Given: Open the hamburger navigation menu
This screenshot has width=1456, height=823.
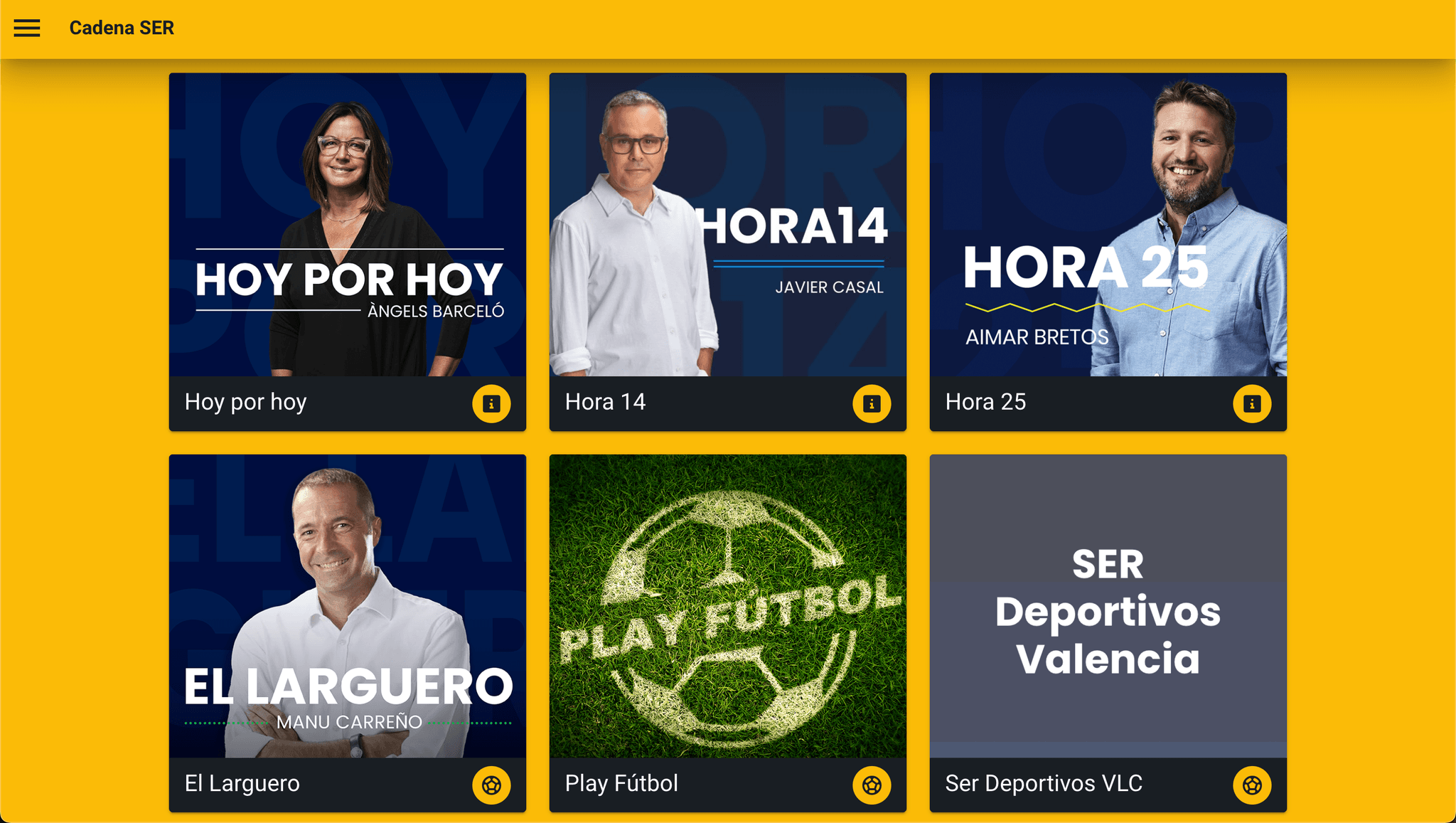Looking at the screenshot, I should (x=27, y=28).
